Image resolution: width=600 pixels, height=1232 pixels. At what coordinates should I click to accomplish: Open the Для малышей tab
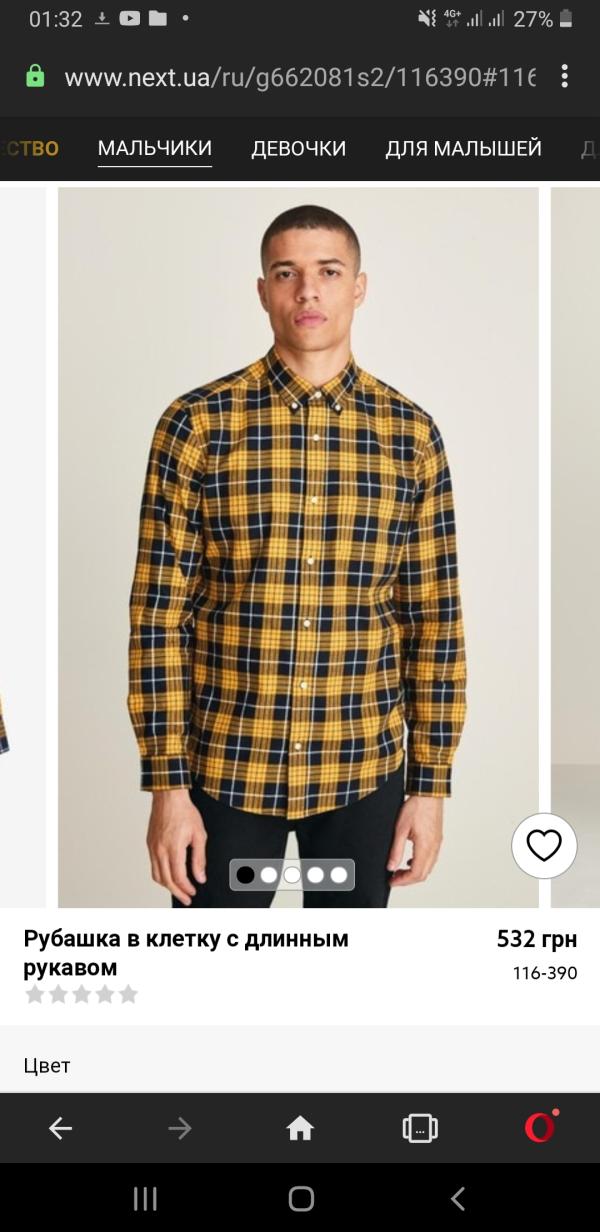pos(463,149)
